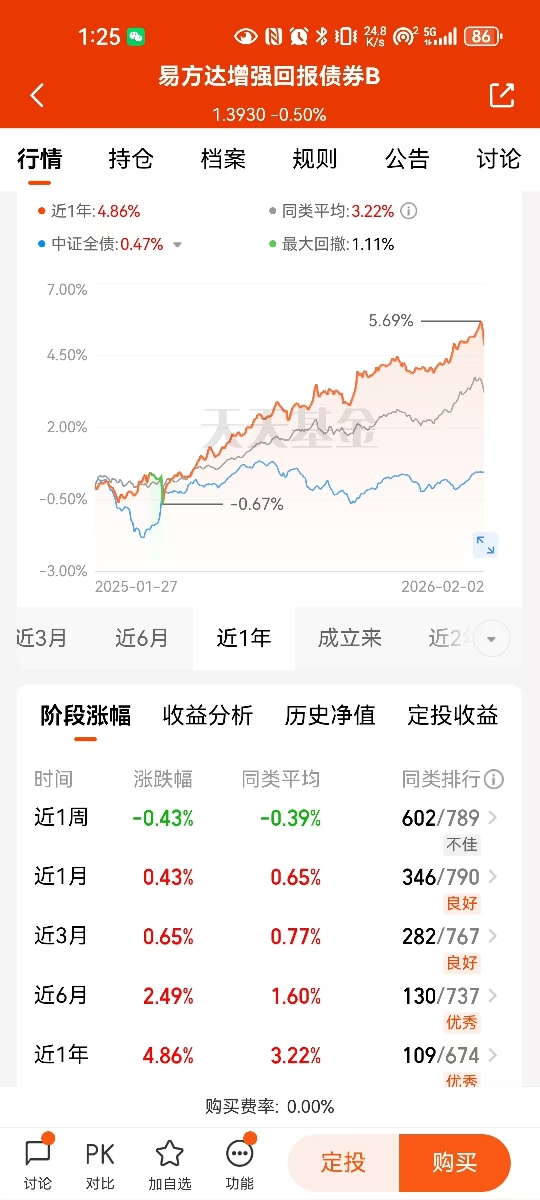Open PK 对比 comparison
The image size is (540, 1200).
[x=100, y=1166]
